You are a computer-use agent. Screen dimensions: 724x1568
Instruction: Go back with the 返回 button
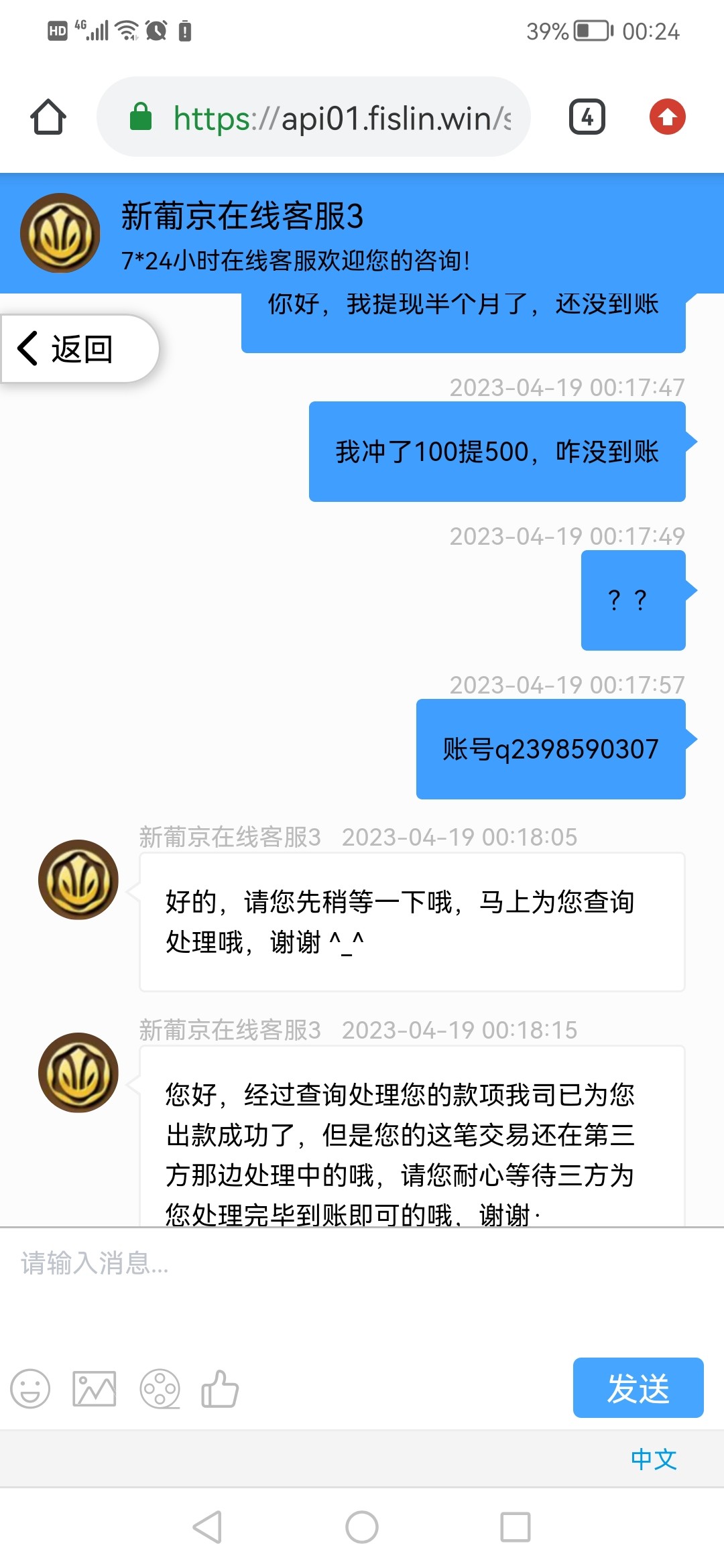[x=79, y=349]
